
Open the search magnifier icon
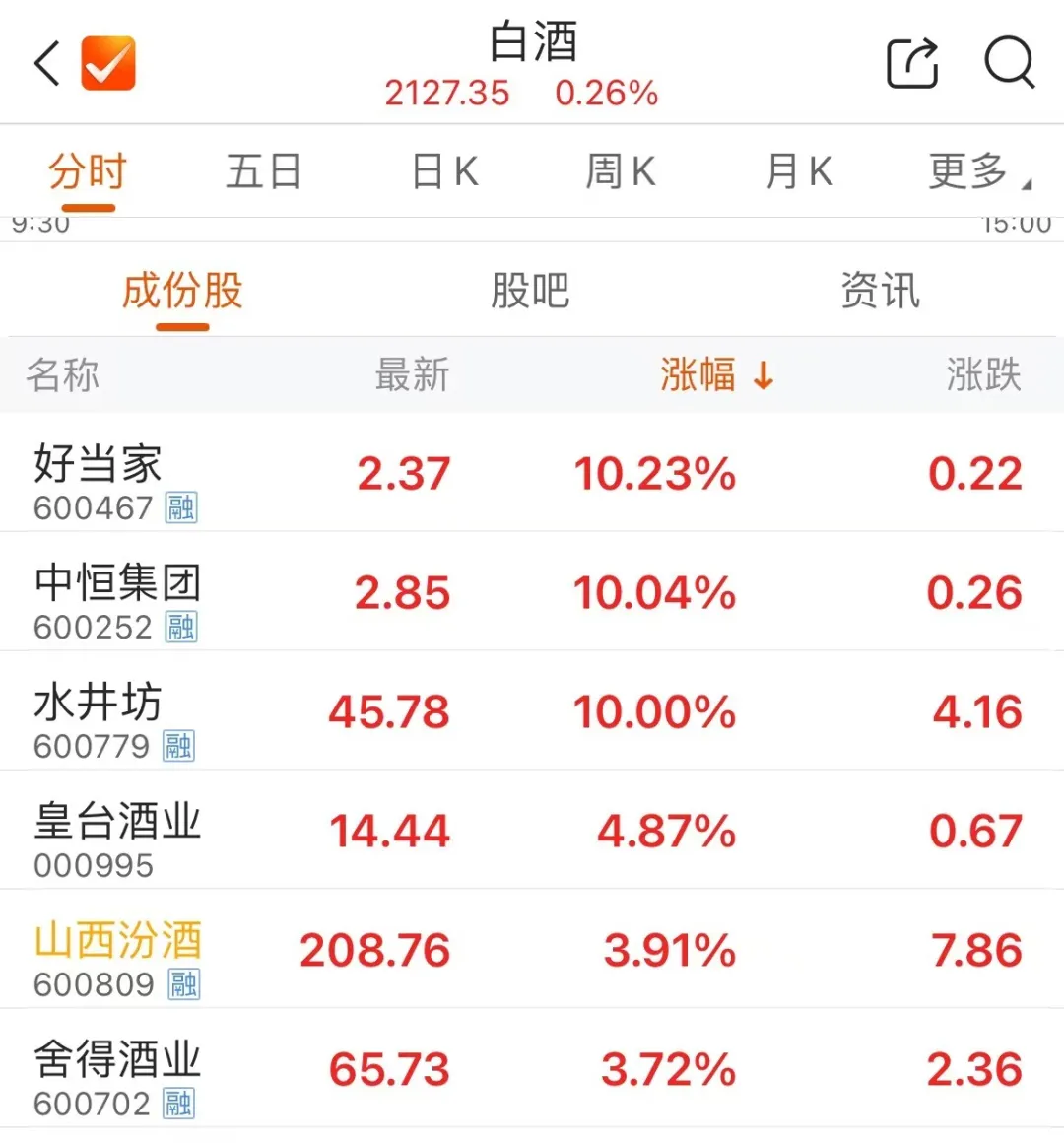1007,63
